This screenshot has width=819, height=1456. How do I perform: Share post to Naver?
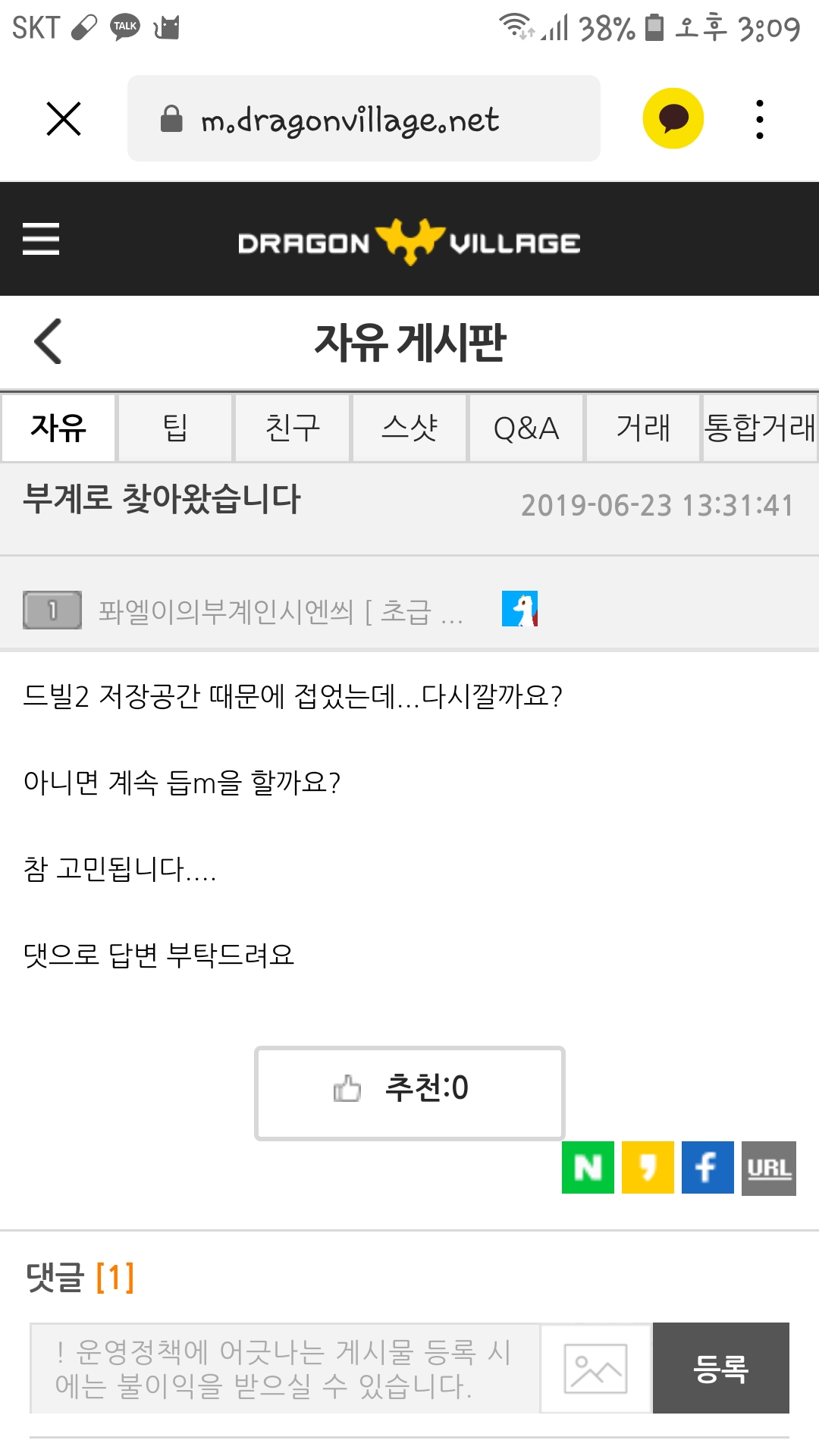click(x=588, y=1168)
